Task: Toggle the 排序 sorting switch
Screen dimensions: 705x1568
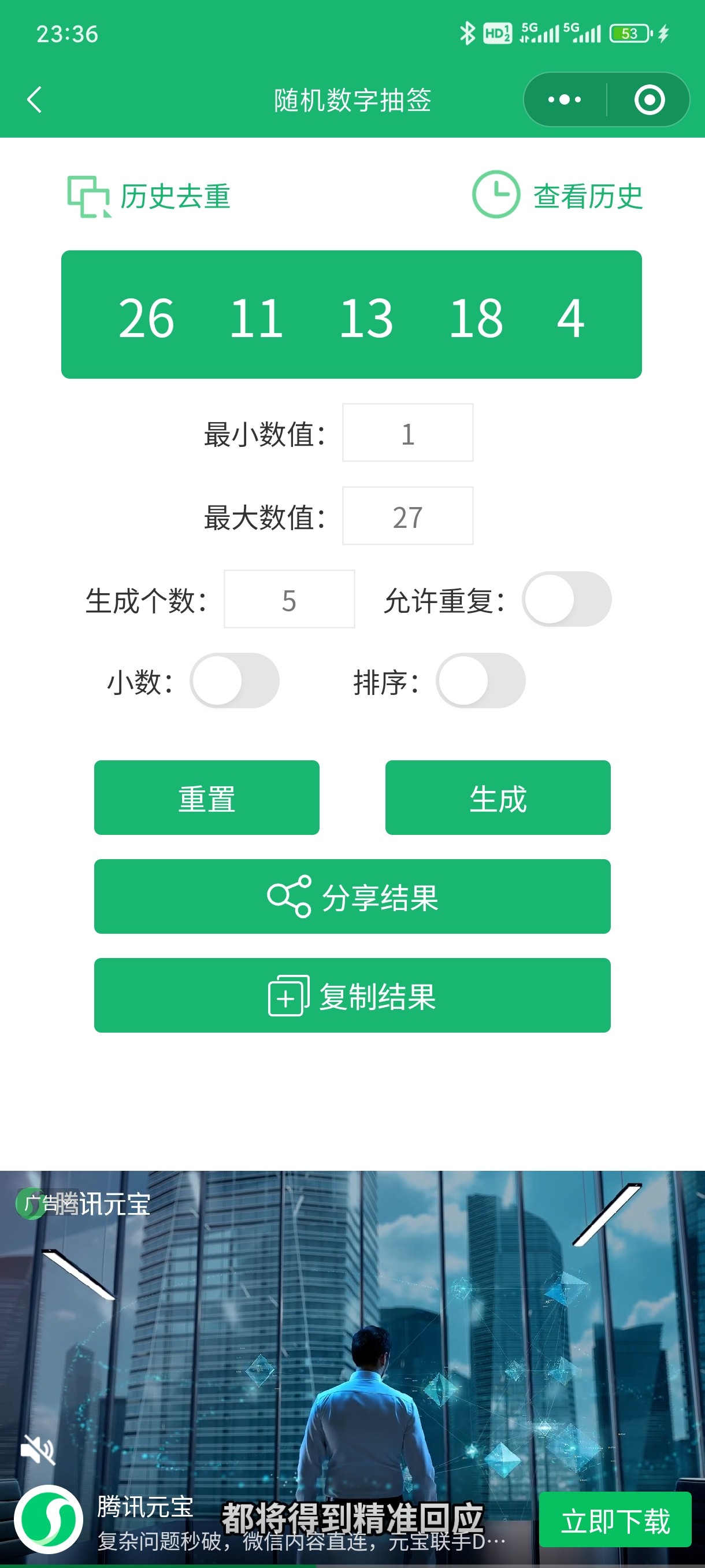Action: click(481, 681)
